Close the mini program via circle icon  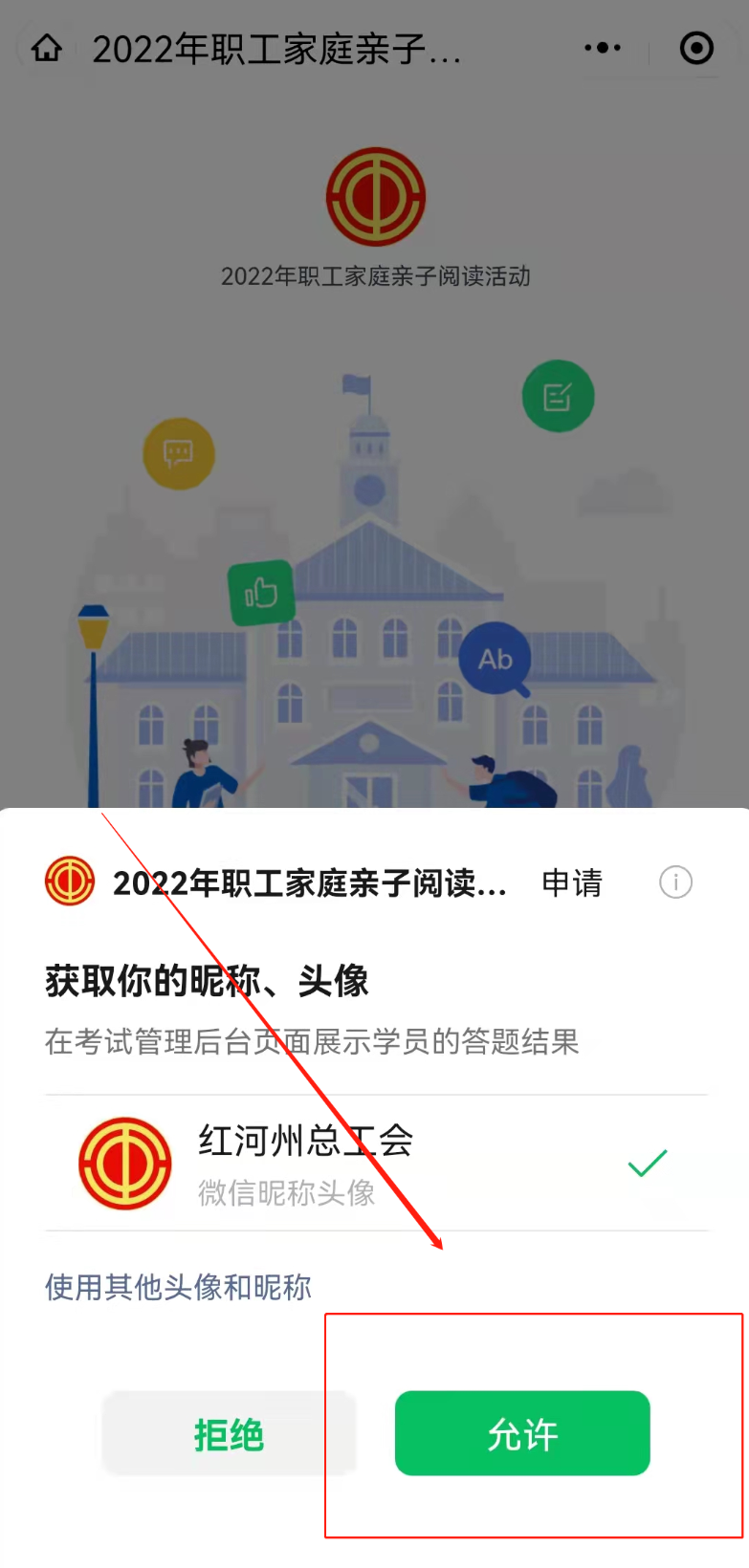click(696, 47)
